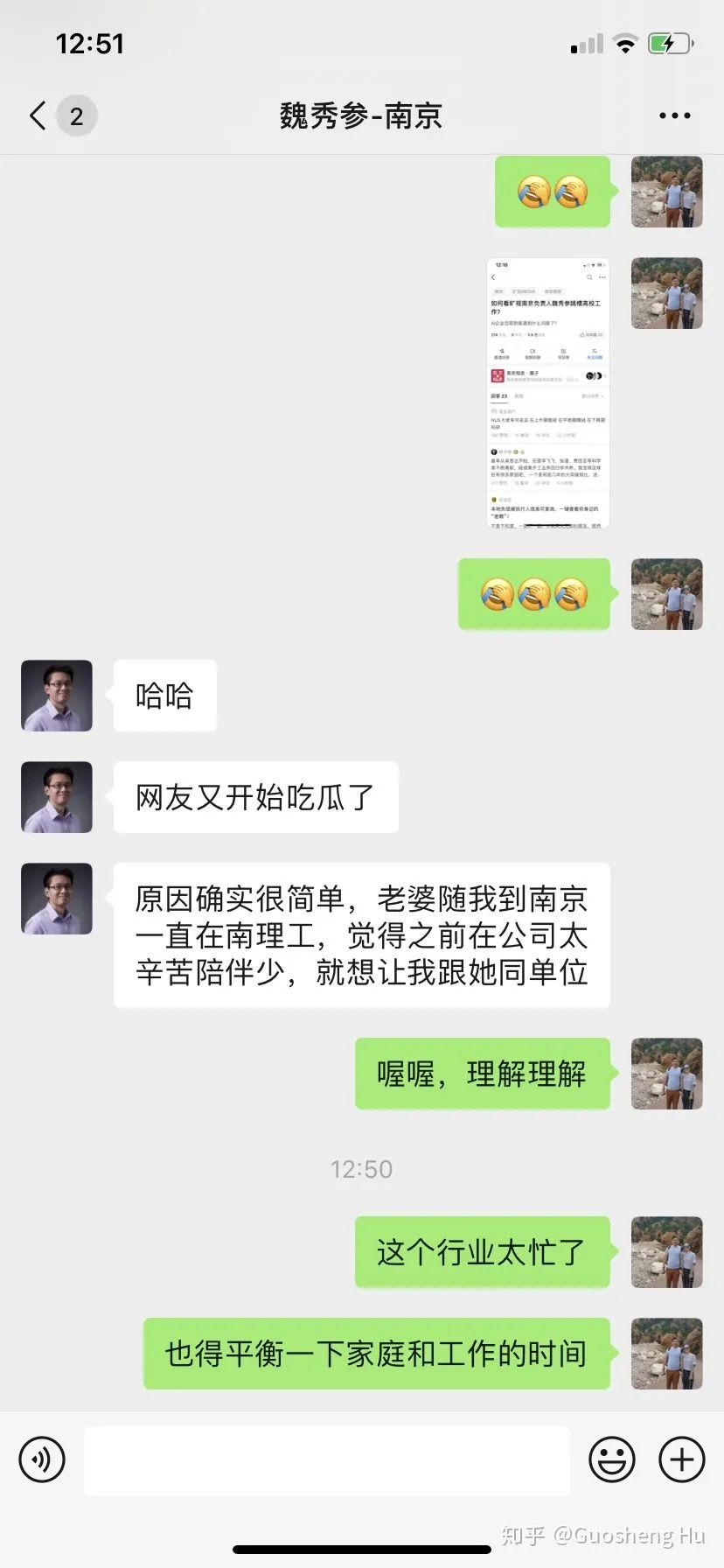This screenshot has width=724, height=1568.
Task: Go back to the chat list
Action: pyautogui.click(x=38, y=115)
